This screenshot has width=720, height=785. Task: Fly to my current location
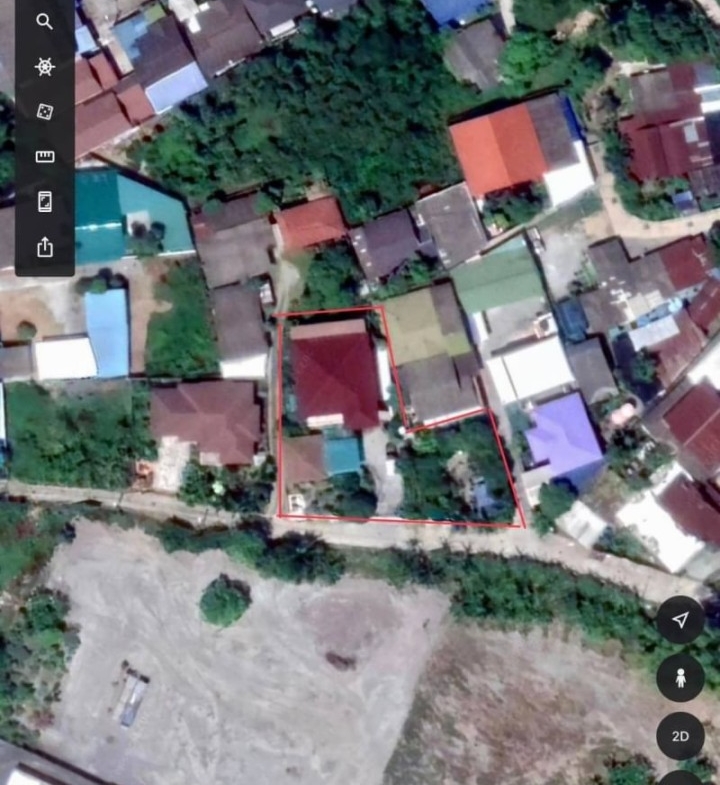click(x=680, y=620)
